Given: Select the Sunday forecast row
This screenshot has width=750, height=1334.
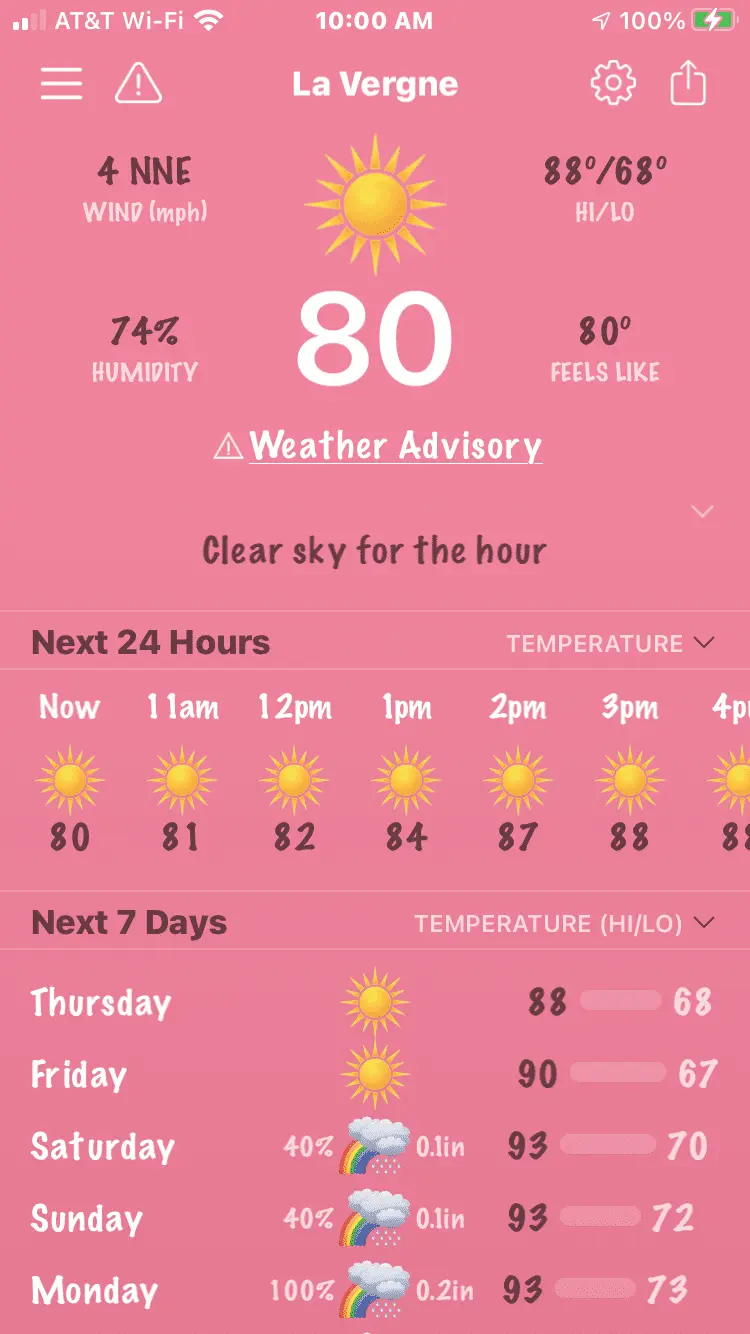Looking at the screenshot, I should click(x=87, y=1219).
